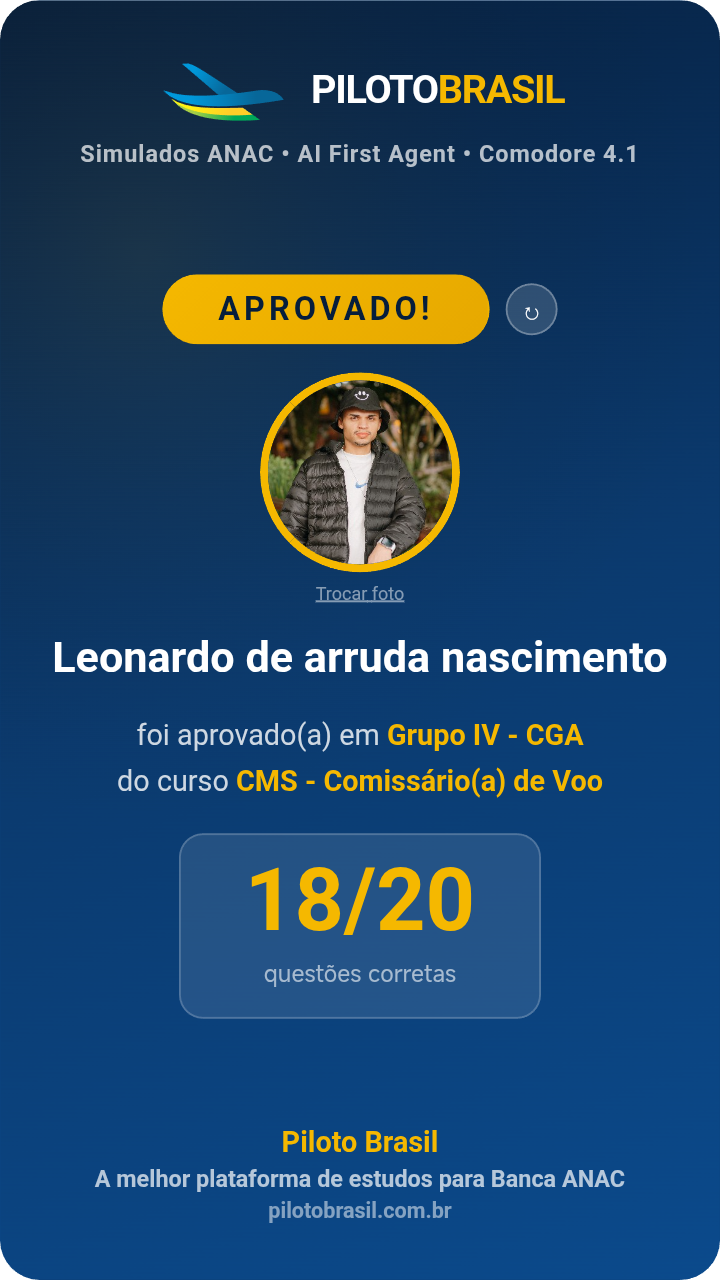Viewport: 720px width, 1280px height.
Task: Click the circular retry icon beside APROVADO
Action: click(531, 309)
